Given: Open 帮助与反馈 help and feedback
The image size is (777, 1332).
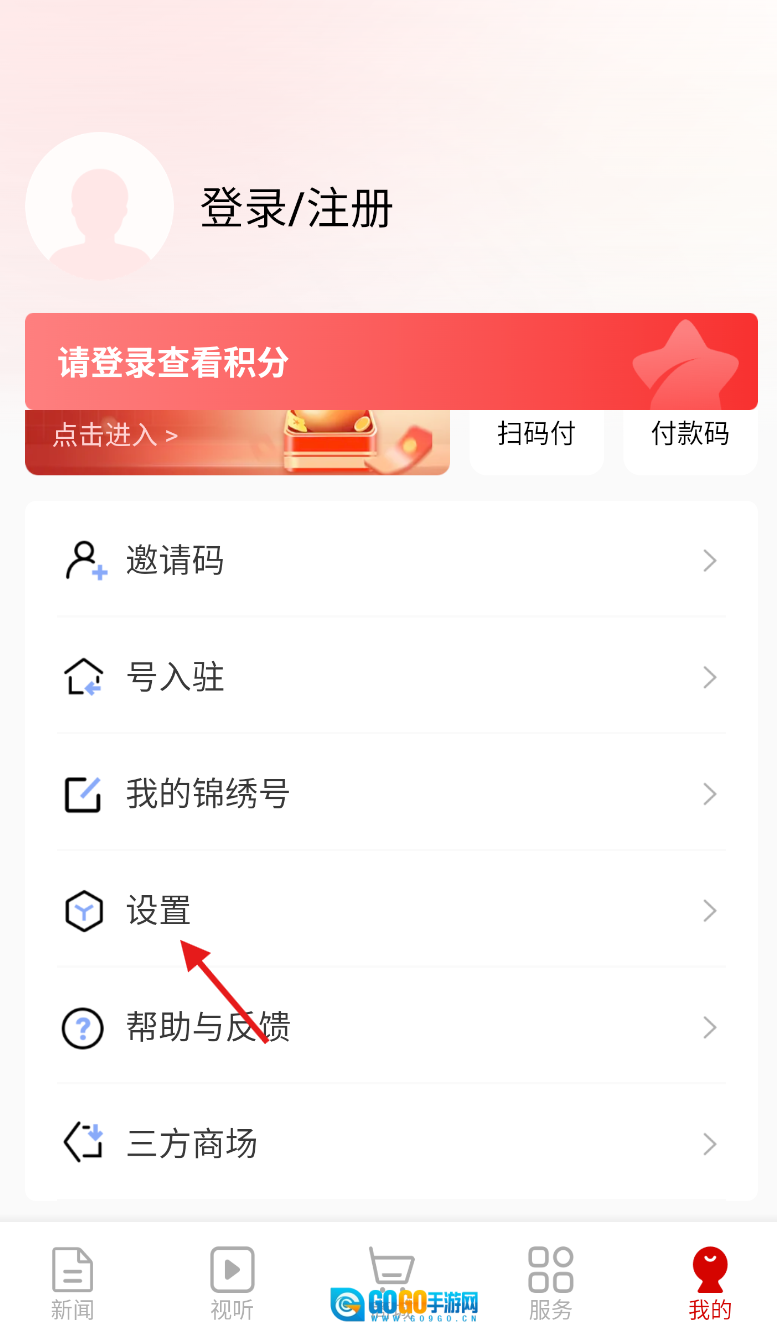Looking at the screenshot, I should pos(390,1027).
